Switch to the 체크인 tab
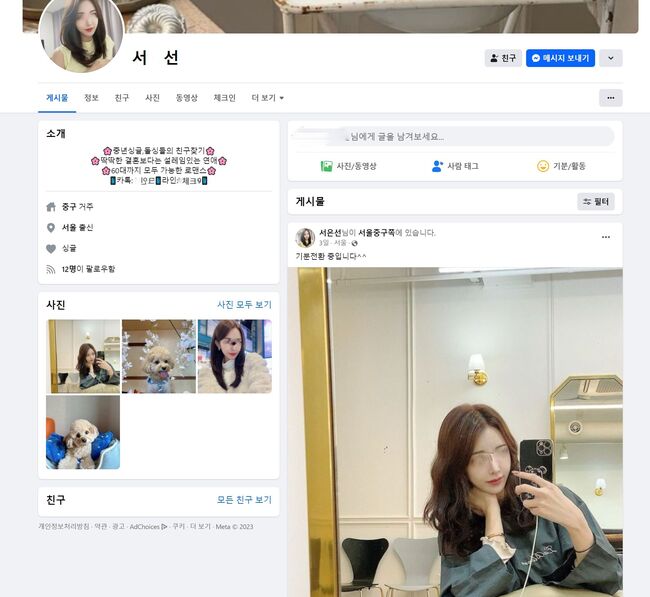Screen dimensions: 650x597 [224, 98]
